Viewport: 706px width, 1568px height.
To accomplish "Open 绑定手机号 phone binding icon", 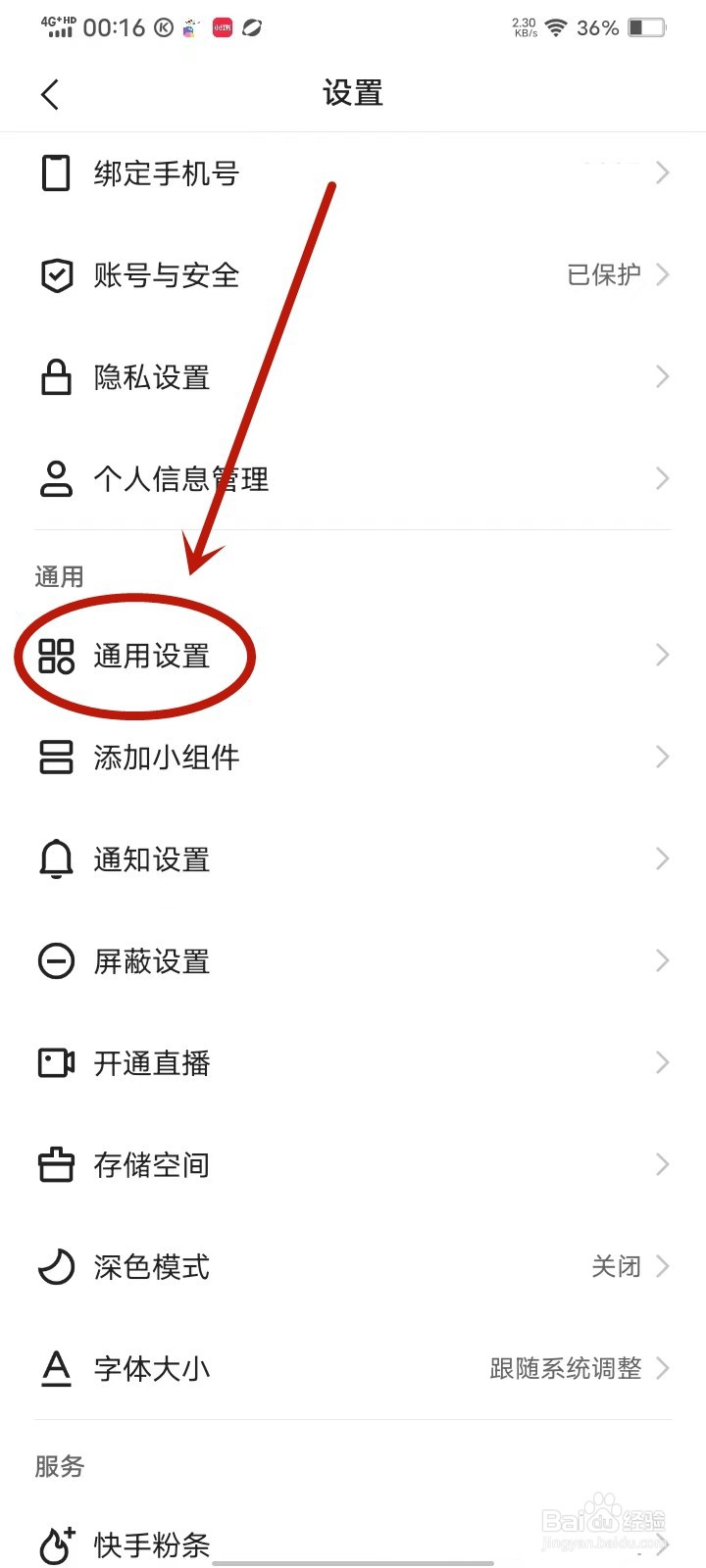I will click(56, 172).
